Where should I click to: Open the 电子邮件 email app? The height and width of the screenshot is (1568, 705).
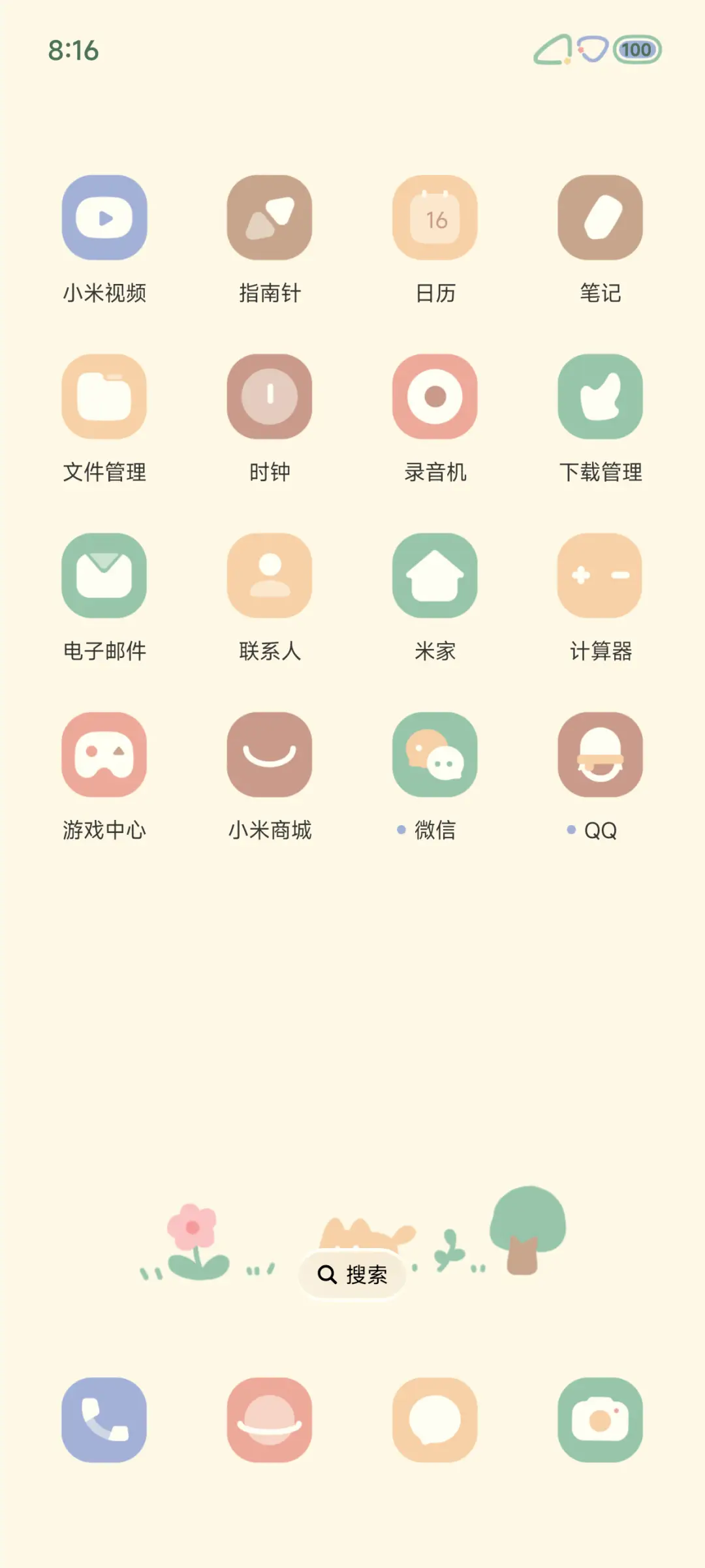click(x=104, y=576)
